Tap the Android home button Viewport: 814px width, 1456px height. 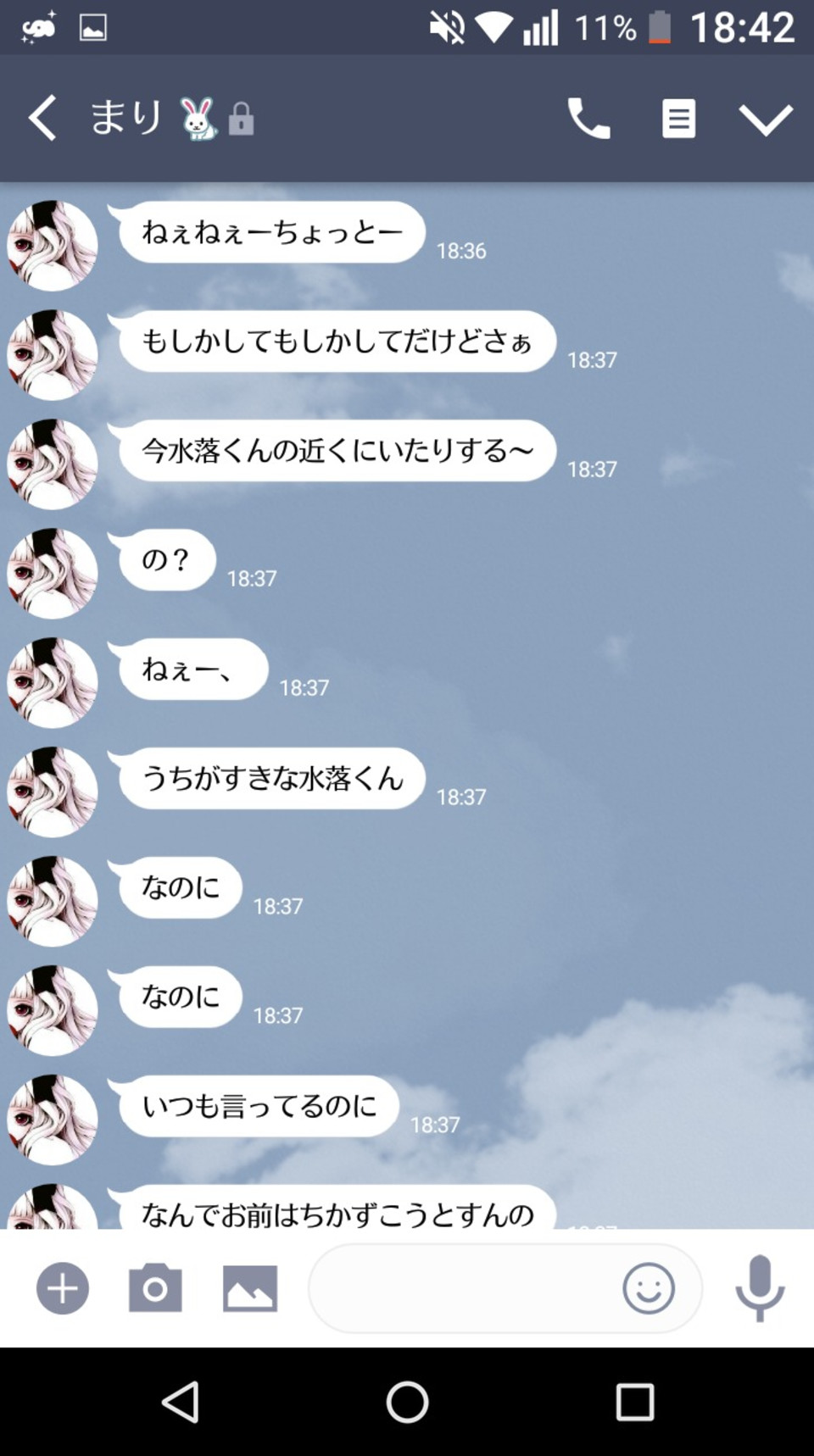pos(407,1402)
